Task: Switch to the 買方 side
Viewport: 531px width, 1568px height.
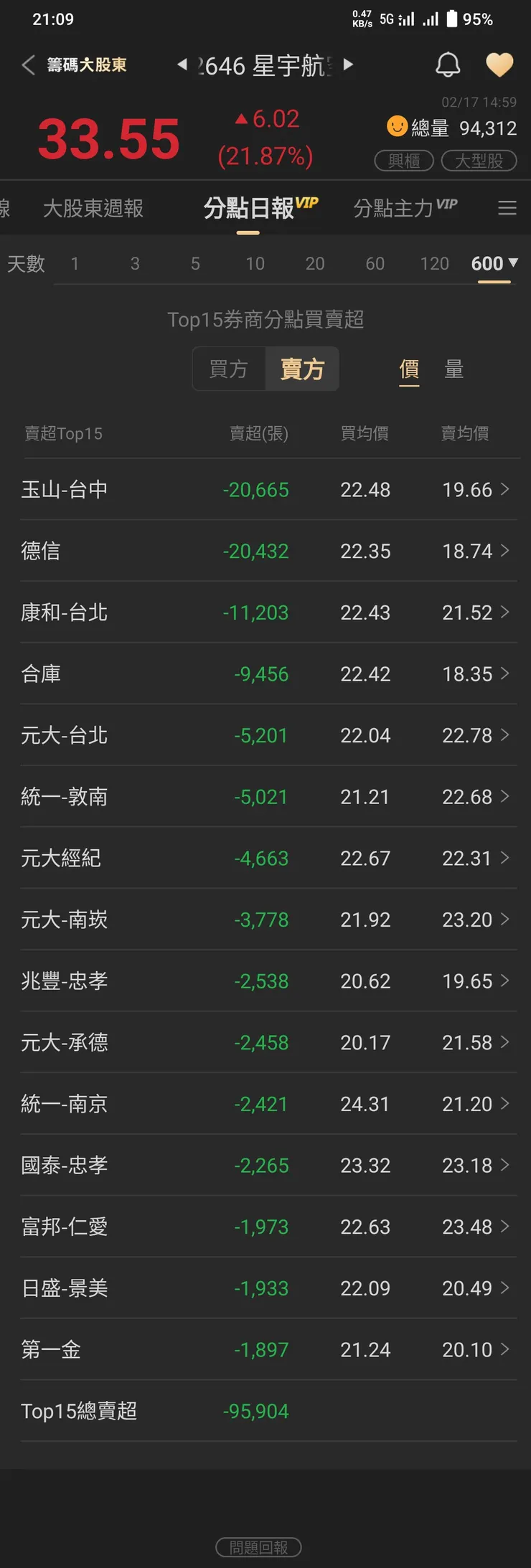Action: tap(230, 369)
